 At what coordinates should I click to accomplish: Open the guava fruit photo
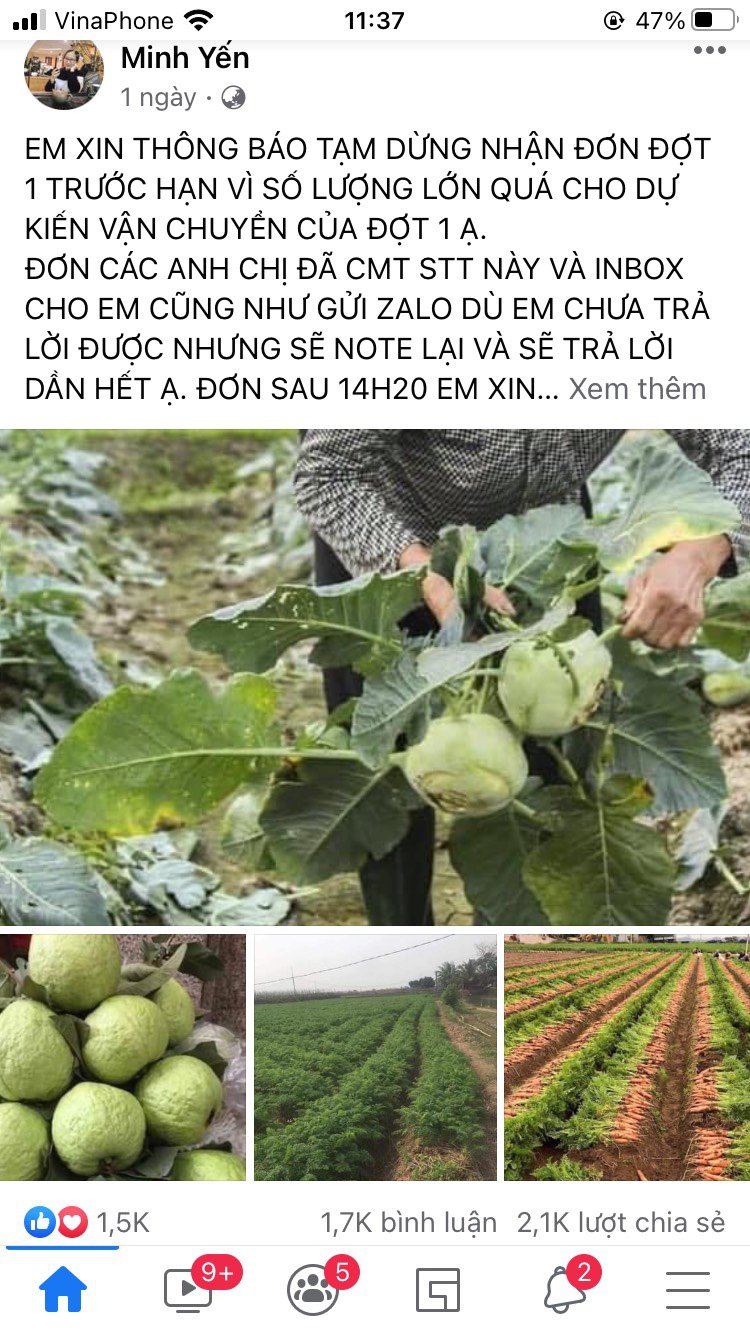click(122, 1057)
